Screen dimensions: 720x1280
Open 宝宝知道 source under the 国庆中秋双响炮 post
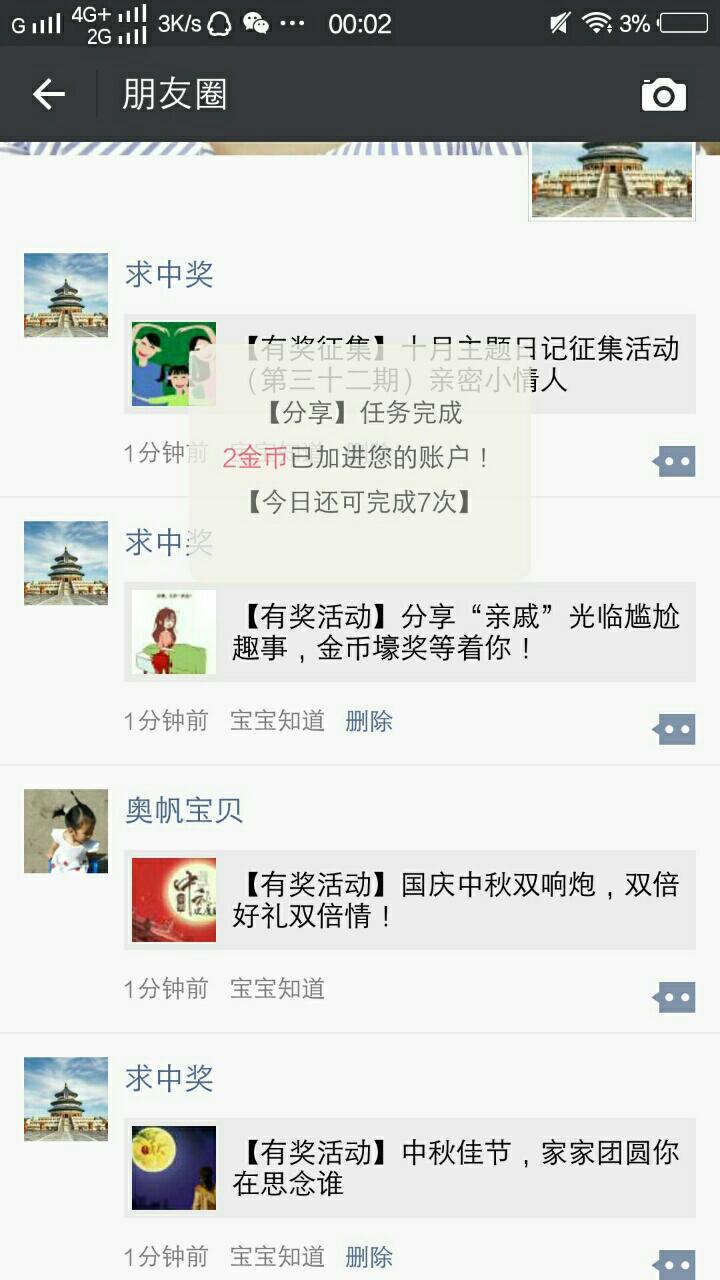(x=277, y=989)
